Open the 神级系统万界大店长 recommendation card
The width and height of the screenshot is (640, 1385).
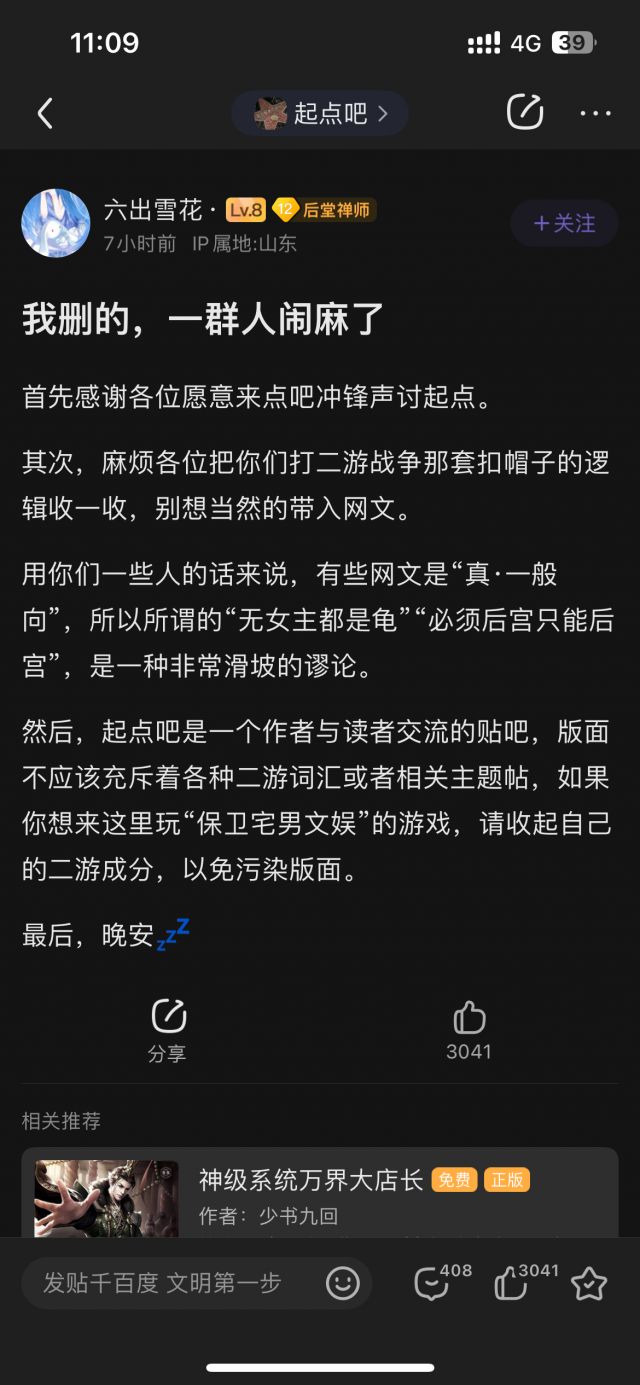pos(320,1193)
